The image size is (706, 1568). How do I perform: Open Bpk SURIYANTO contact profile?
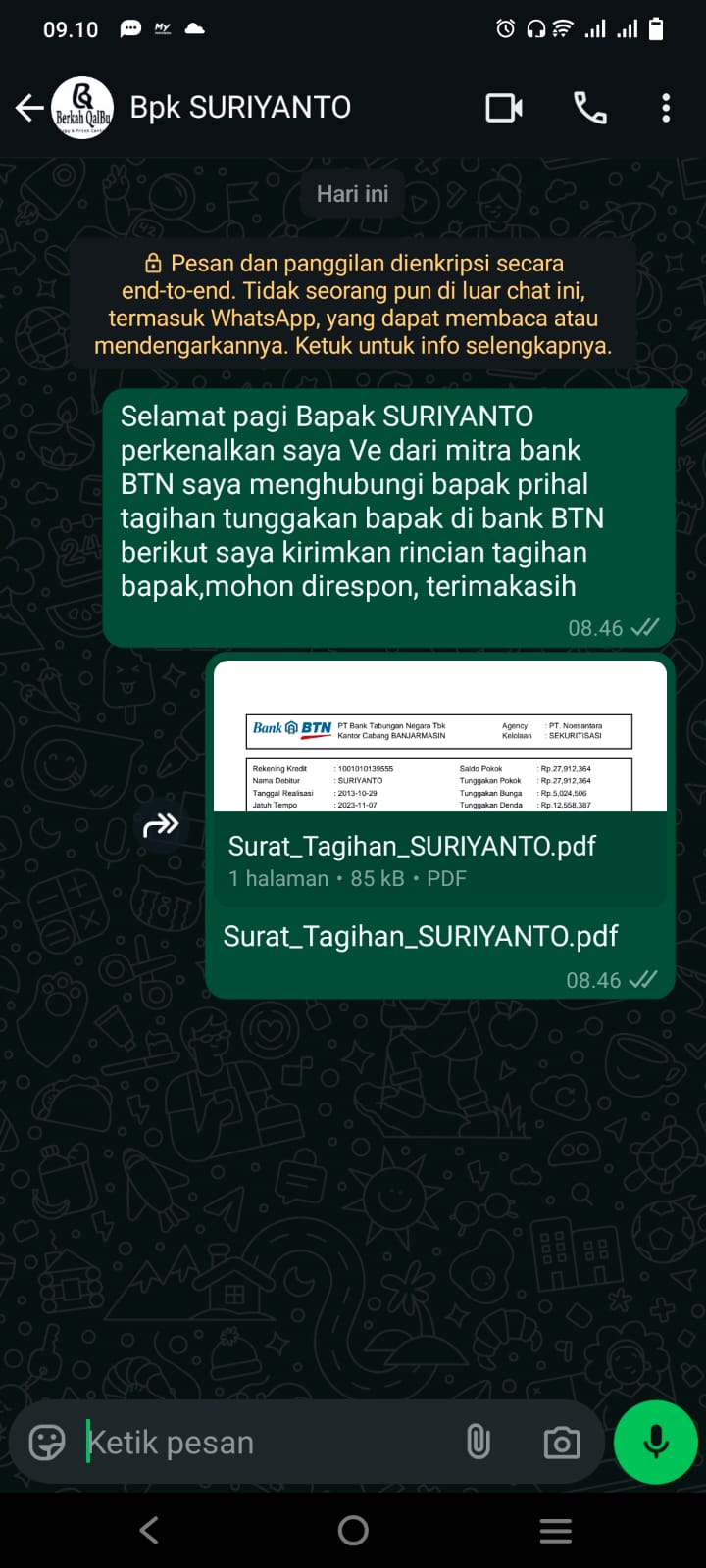click(240, 108)
